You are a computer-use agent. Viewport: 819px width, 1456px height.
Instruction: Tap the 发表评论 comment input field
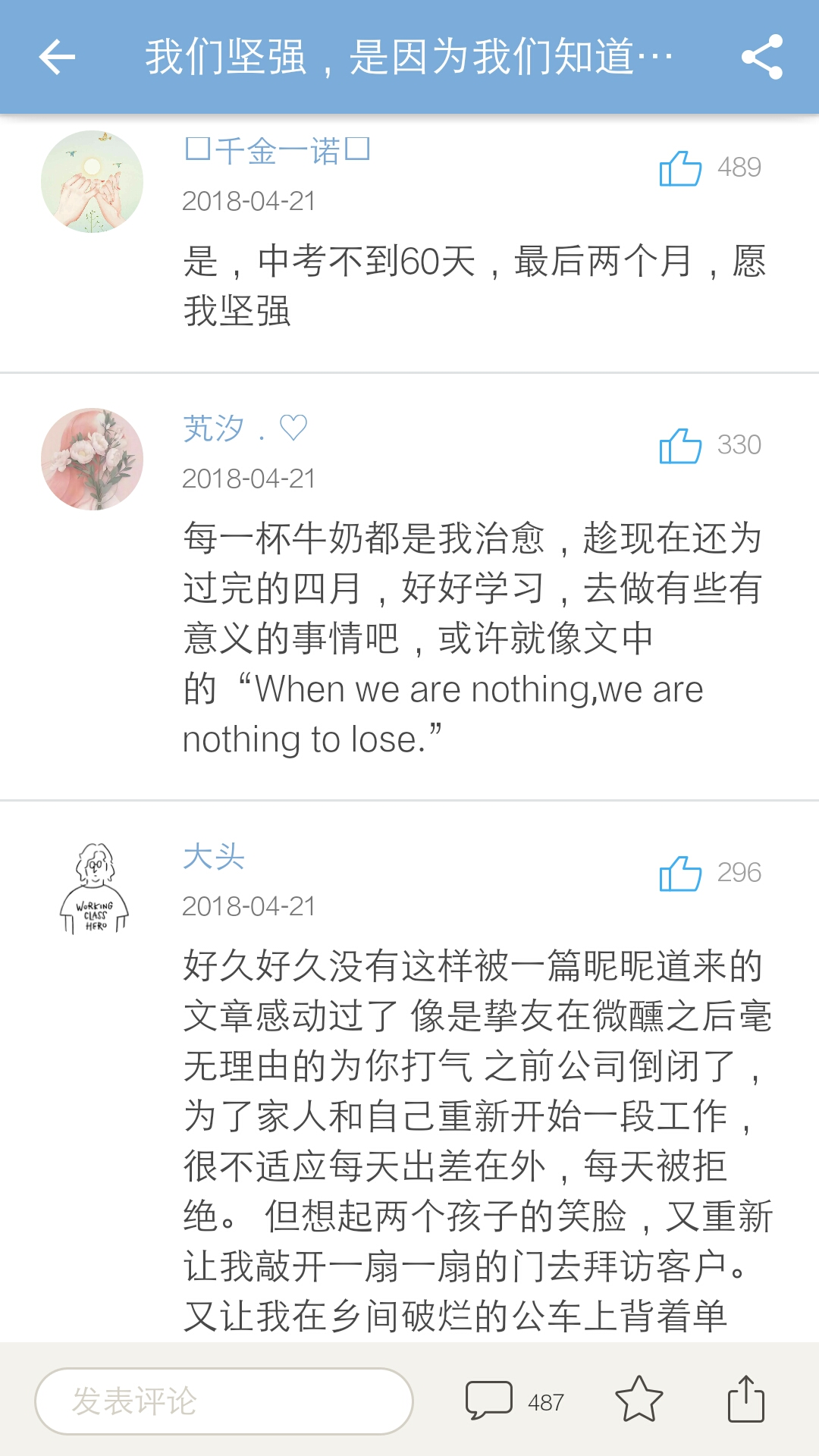coord(224,1401)
